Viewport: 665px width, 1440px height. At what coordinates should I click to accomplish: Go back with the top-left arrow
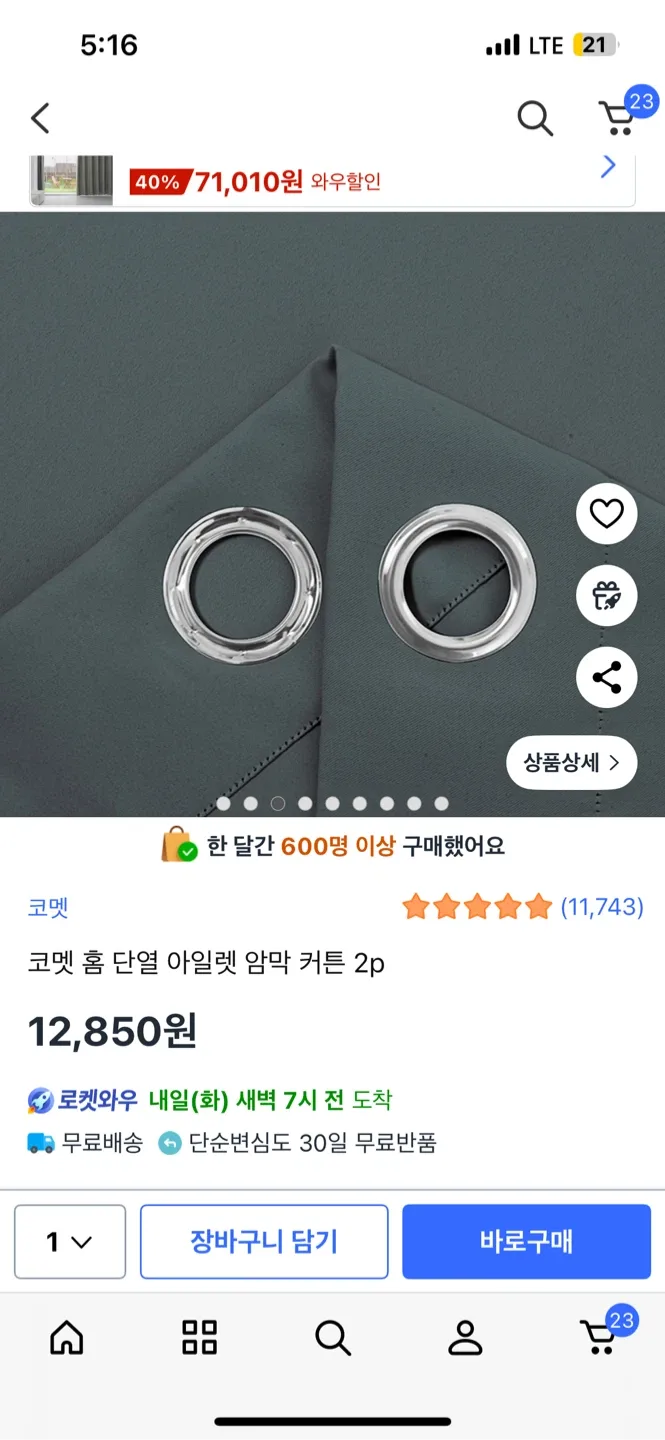click(40, 119)
